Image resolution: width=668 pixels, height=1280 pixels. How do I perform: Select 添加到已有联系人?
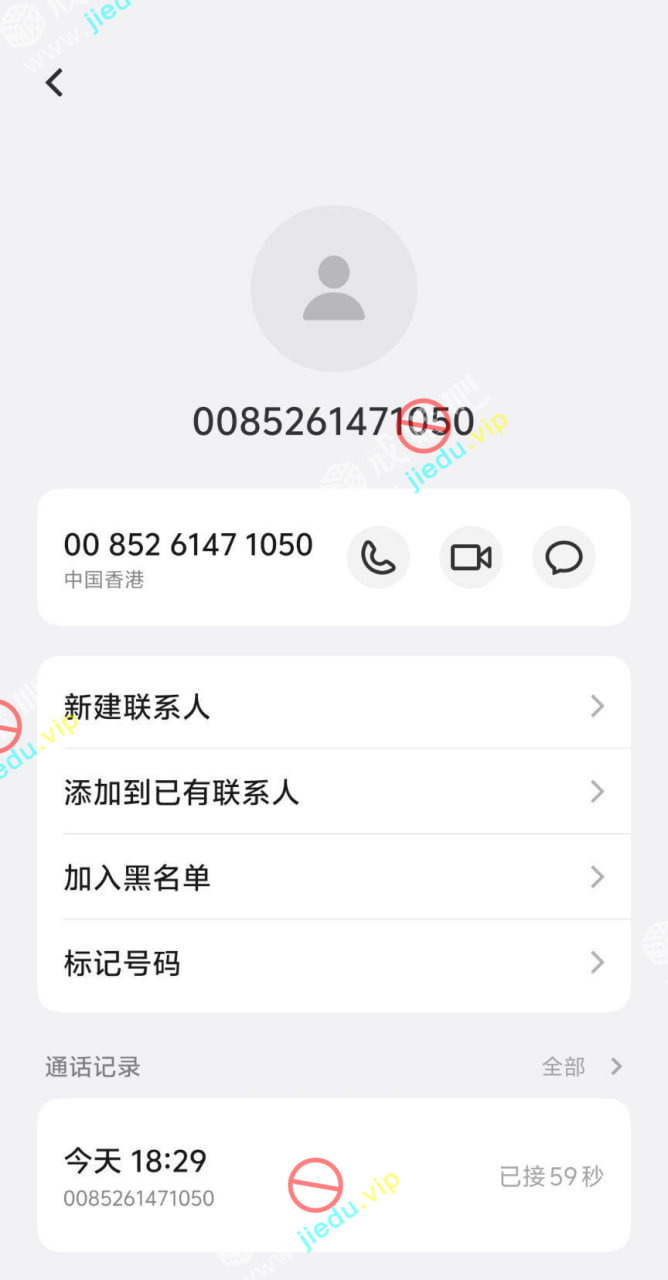tap(334, 792)
